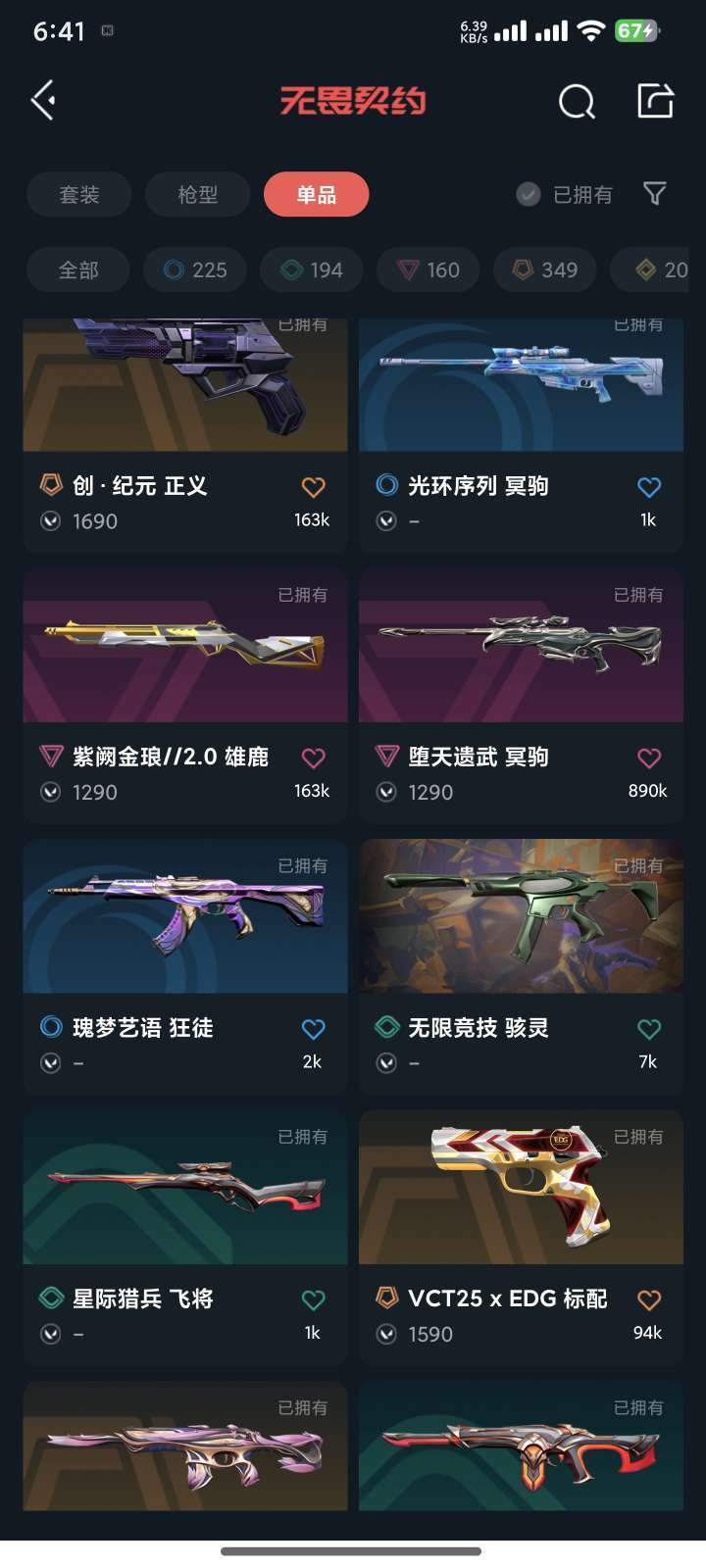Like the 光环序列 冥驹 skin
Viewport: 706px width, 1568px height.
click(648, 487)
